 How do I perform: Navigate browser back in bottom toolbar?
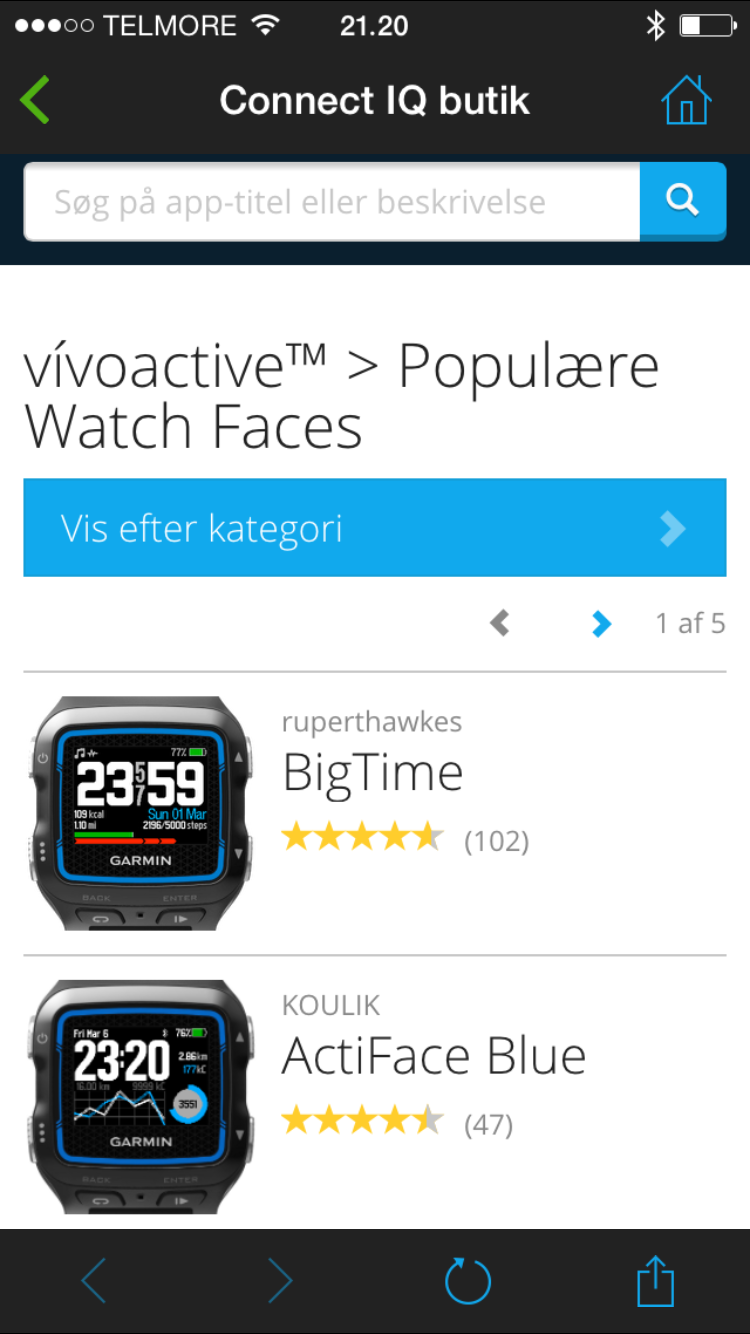coord(93,1281)
